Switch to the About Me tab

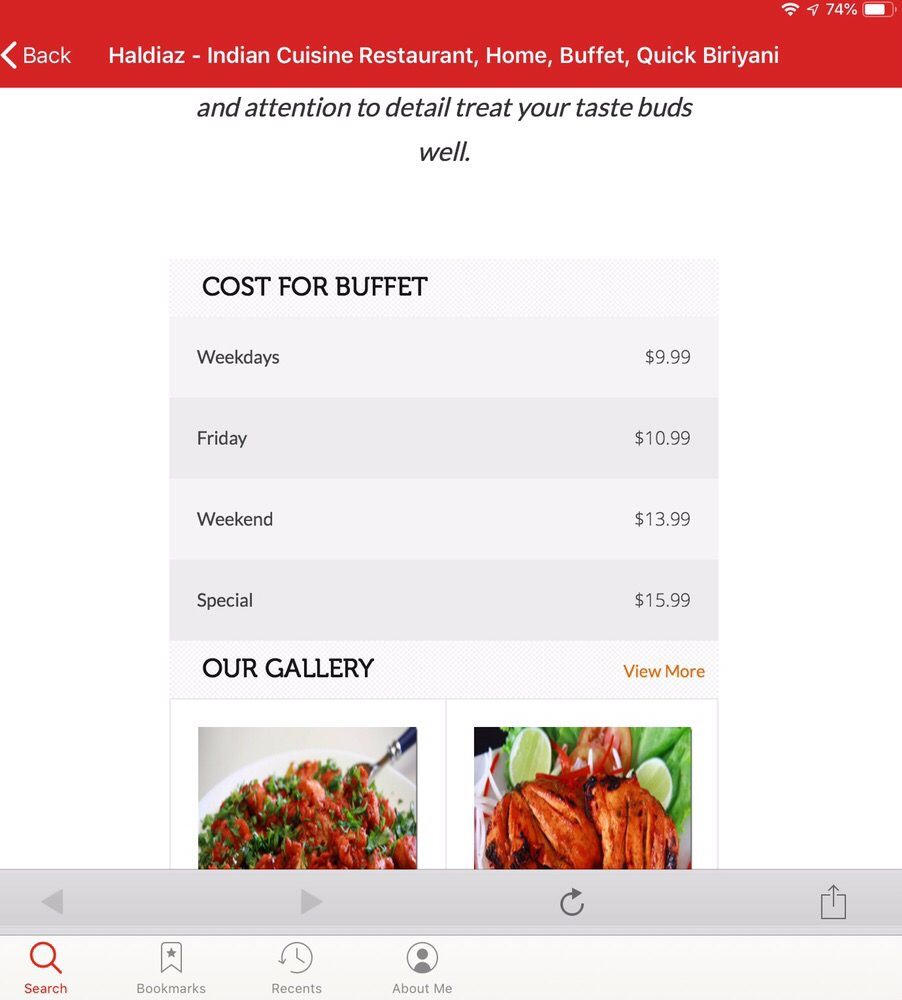(x=422, y=968)
